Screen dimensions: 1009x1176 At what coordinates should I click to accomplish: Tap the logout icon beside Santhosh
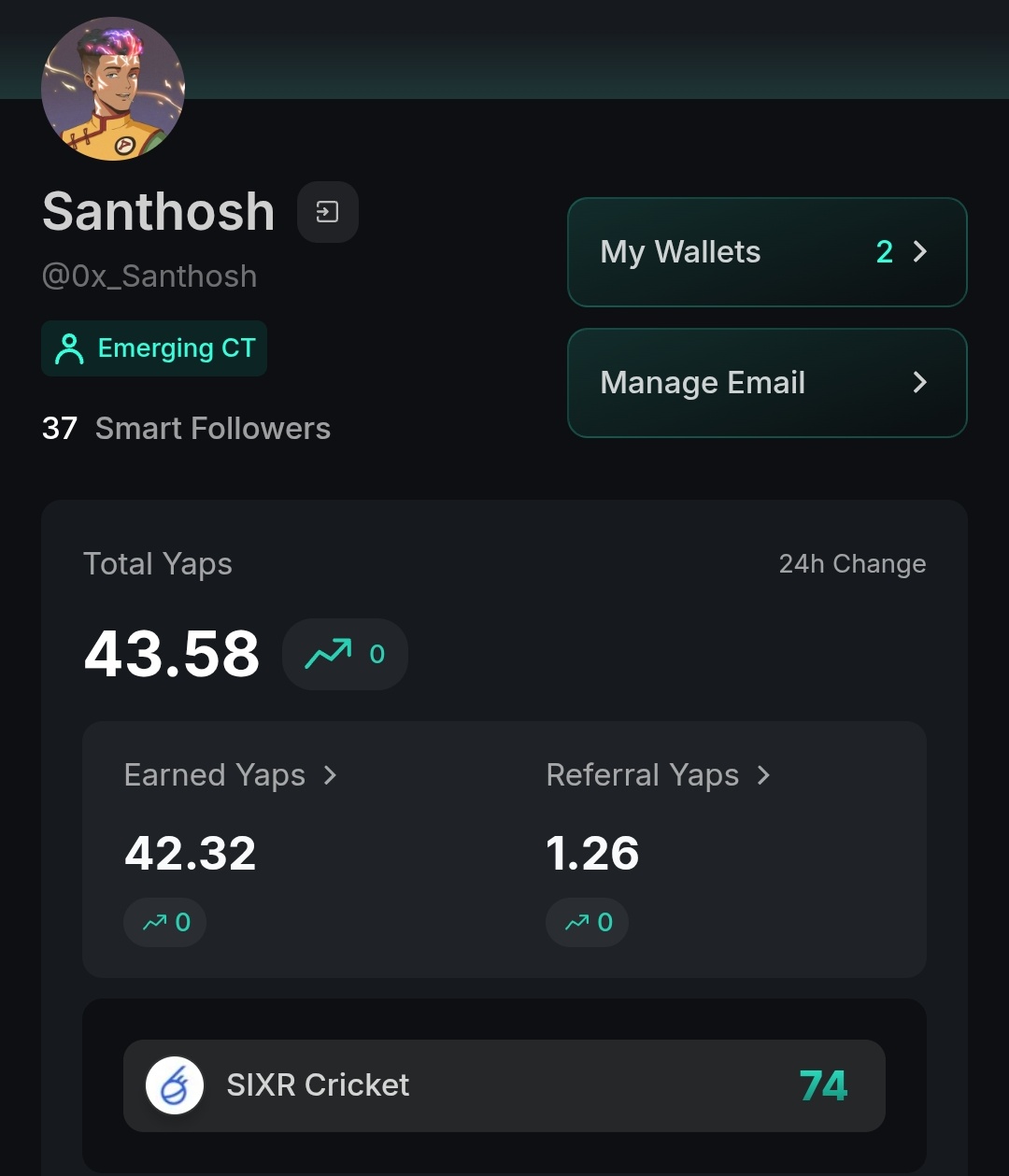pos(327,212)
